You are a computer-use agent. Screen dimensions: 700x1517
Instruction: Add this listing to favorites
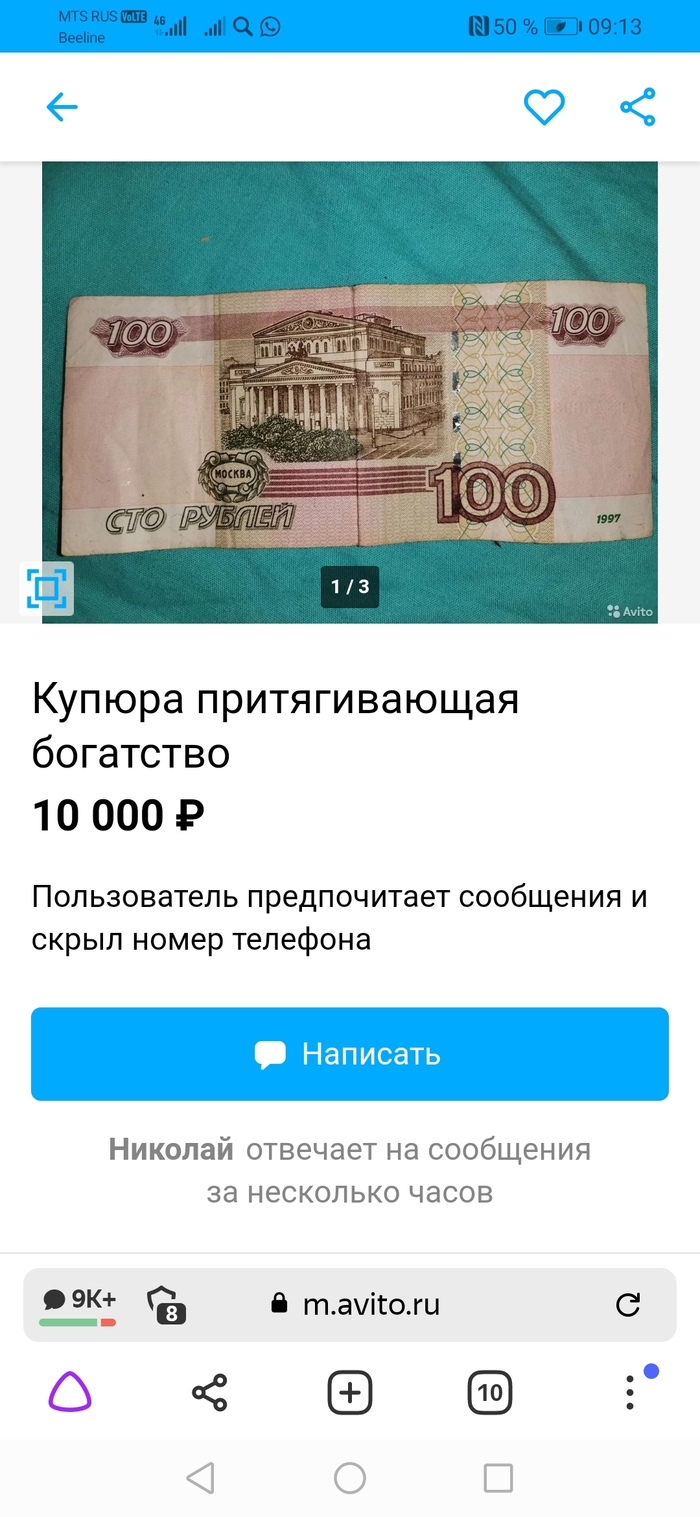[x=545, y=107]
